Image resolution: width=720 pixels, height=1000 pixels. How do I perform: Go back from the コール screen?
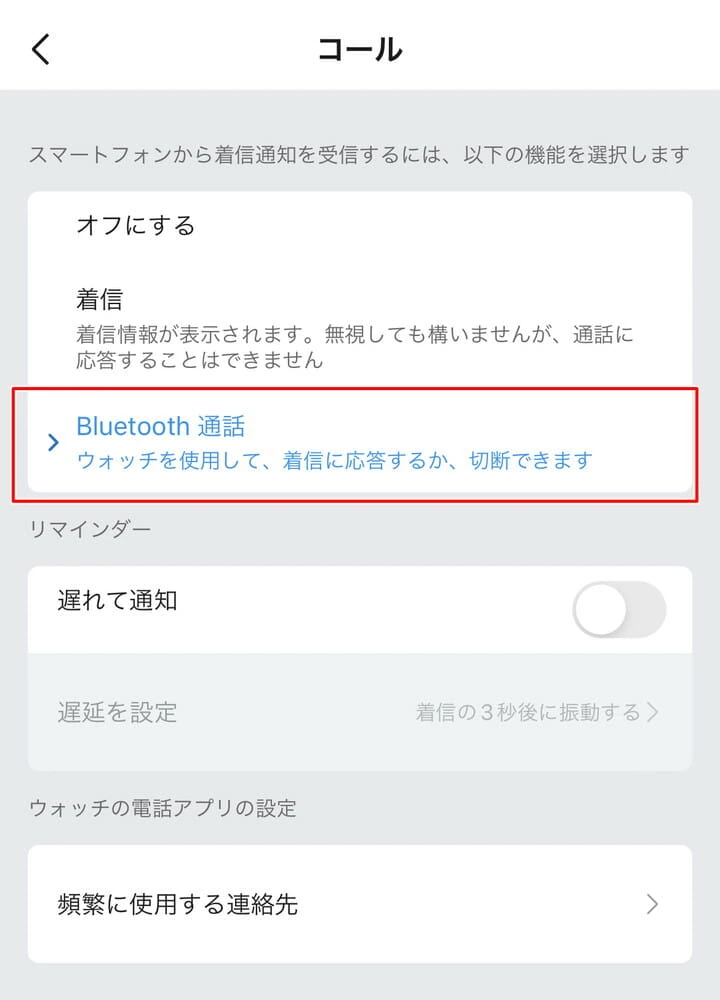tap(41, 49)
